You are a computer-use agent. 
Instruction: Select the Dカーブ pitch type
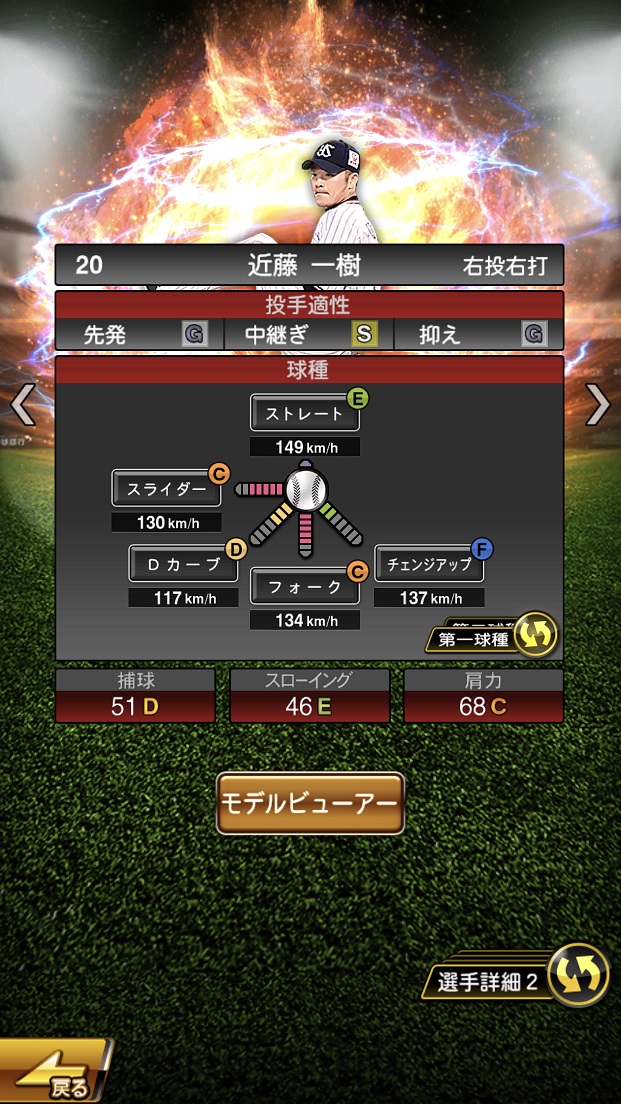click(x=183, y=564)
